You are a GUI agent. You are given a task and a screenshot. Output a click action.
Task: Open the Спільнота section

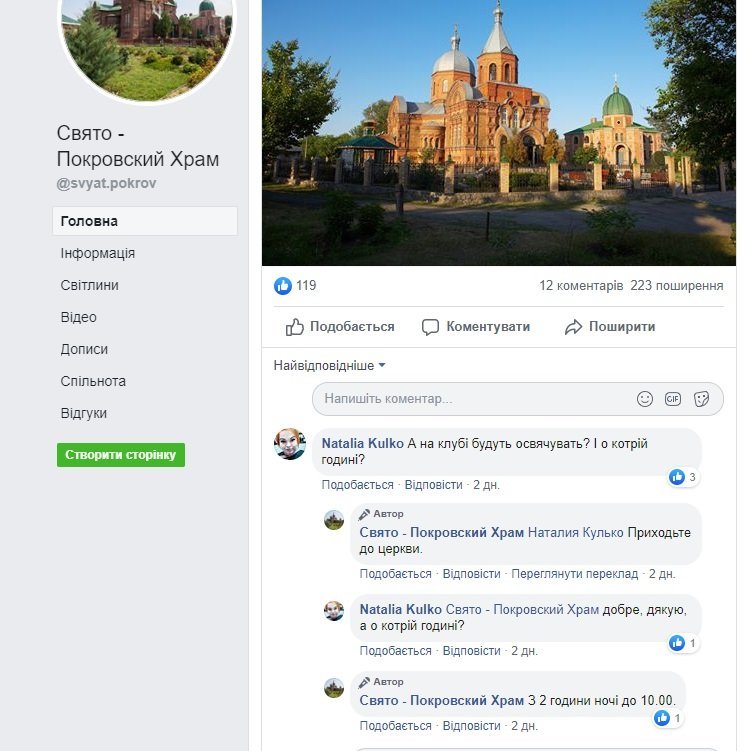point(93,381)
